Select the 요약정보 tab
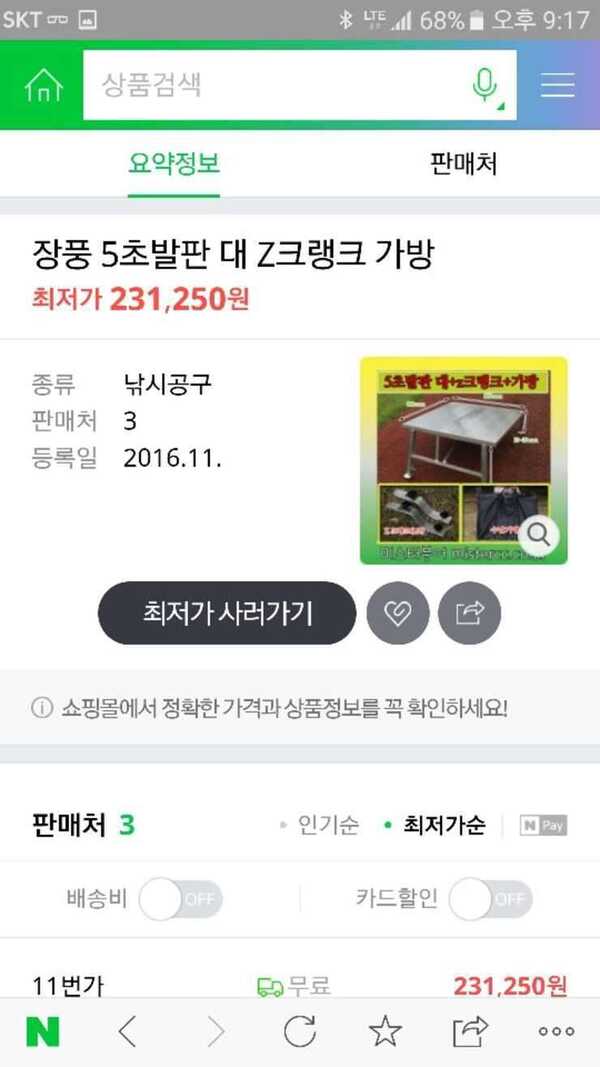600x1067 pixels. coord(174,163)
